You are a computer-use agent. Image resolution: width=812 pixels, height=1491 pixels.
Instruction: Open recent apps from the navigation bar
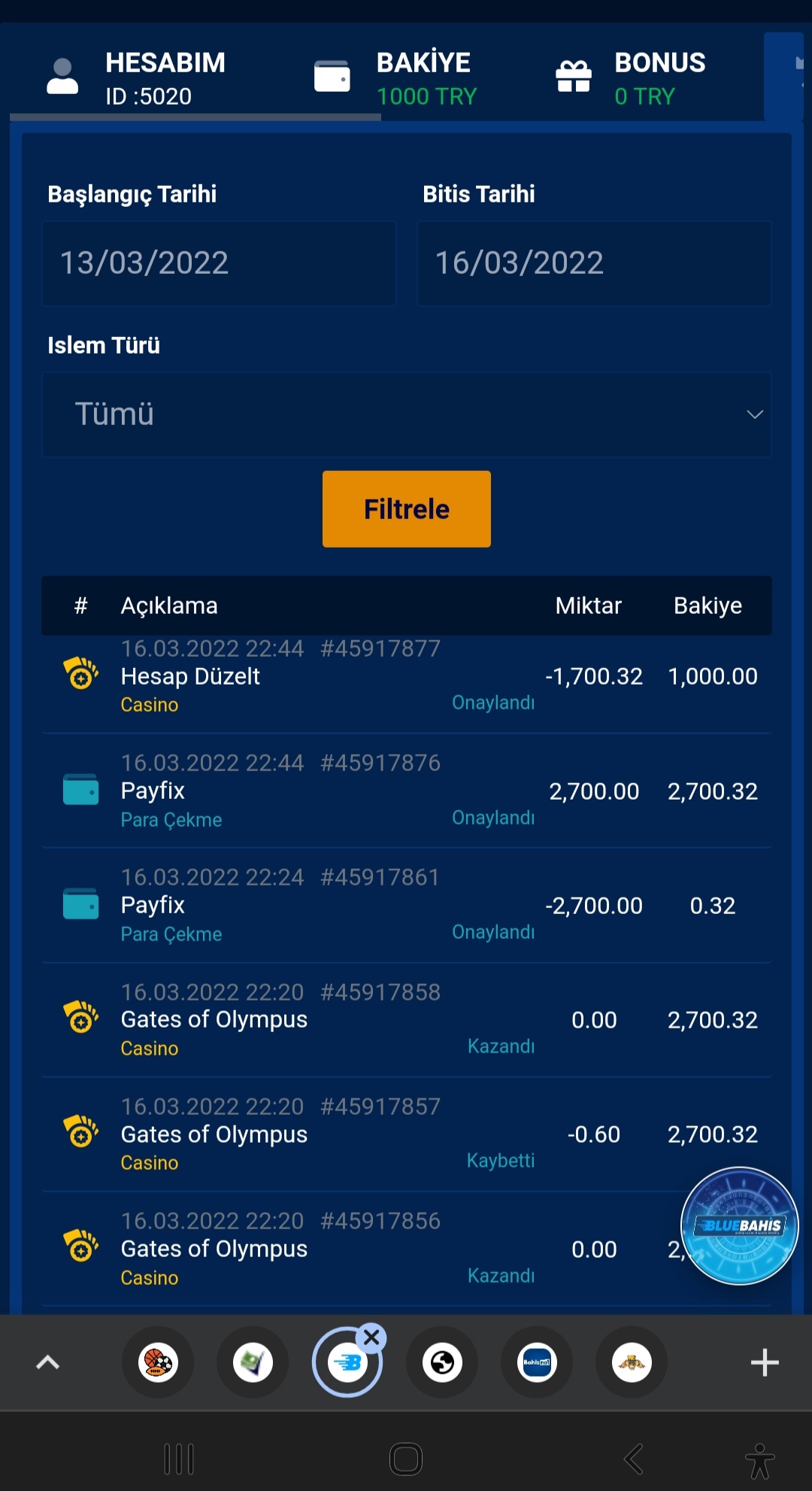[x=179, y=1459]
